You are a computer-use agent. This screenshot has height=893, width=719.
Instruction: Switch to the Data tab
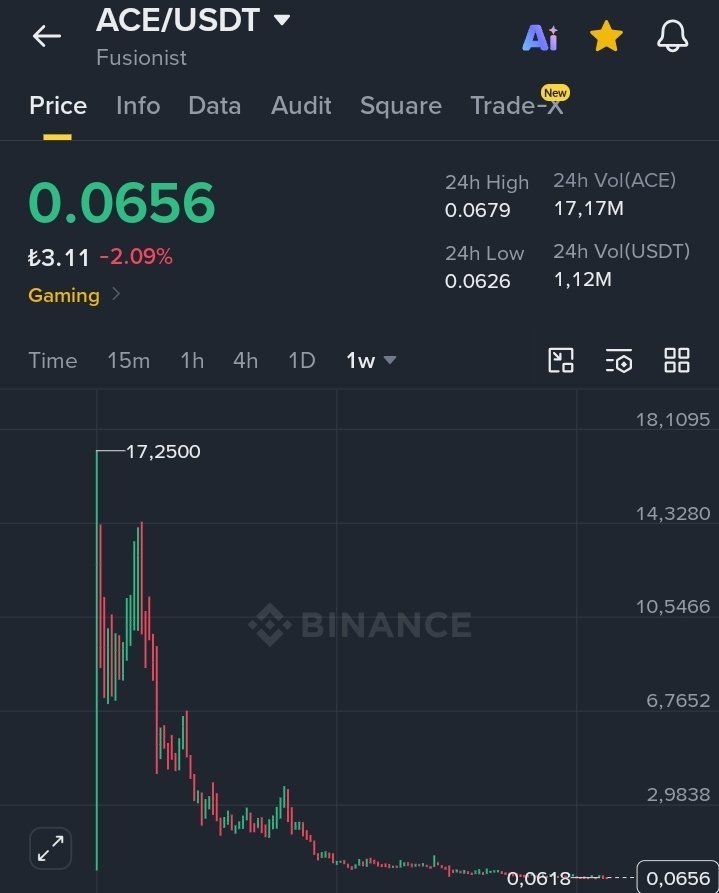(x=215, y=106)
